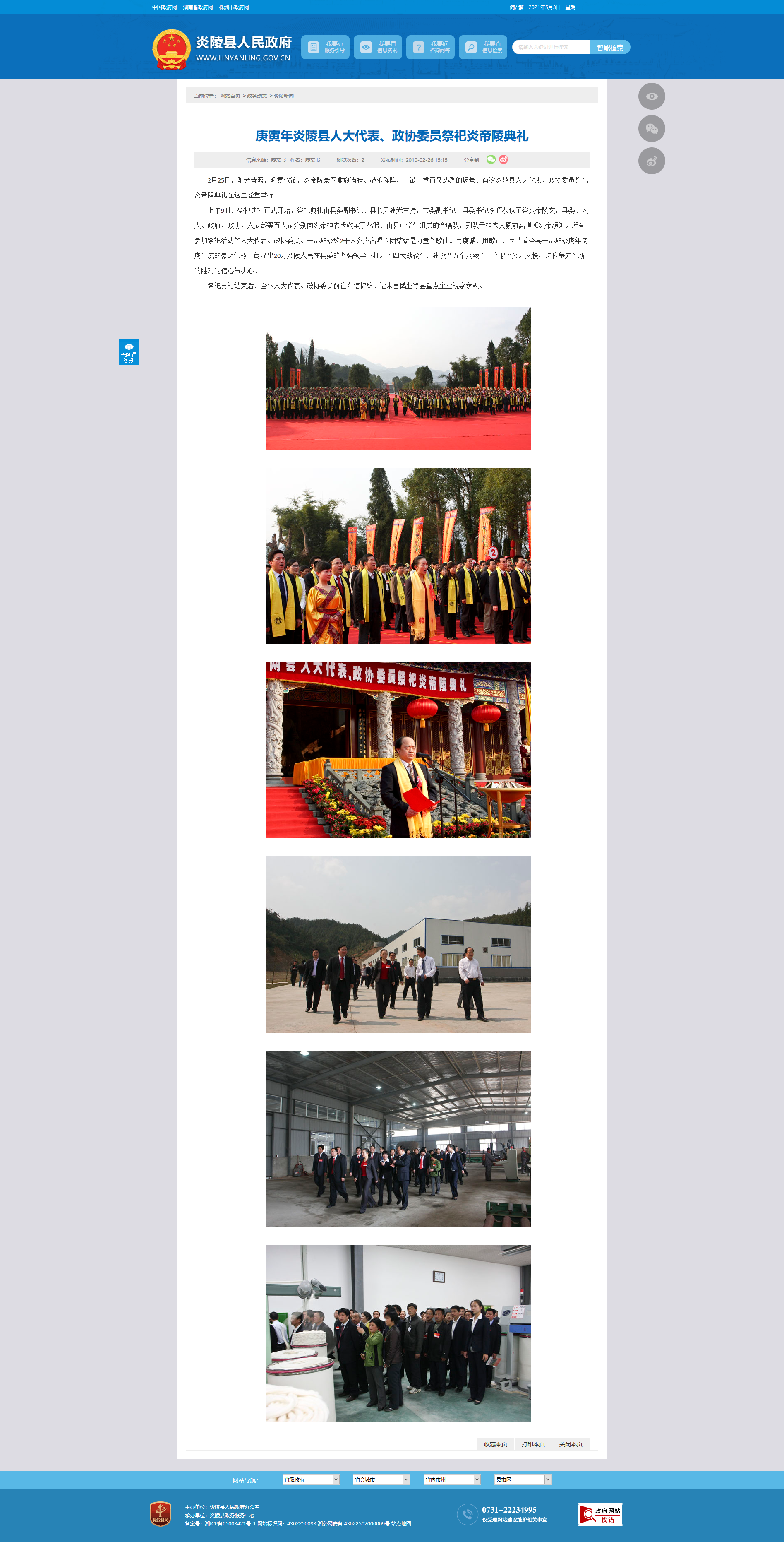Open 我要办 服务引导
Image resolution: width=784 pixels, height=1542 pixels.
click(325, 47)
